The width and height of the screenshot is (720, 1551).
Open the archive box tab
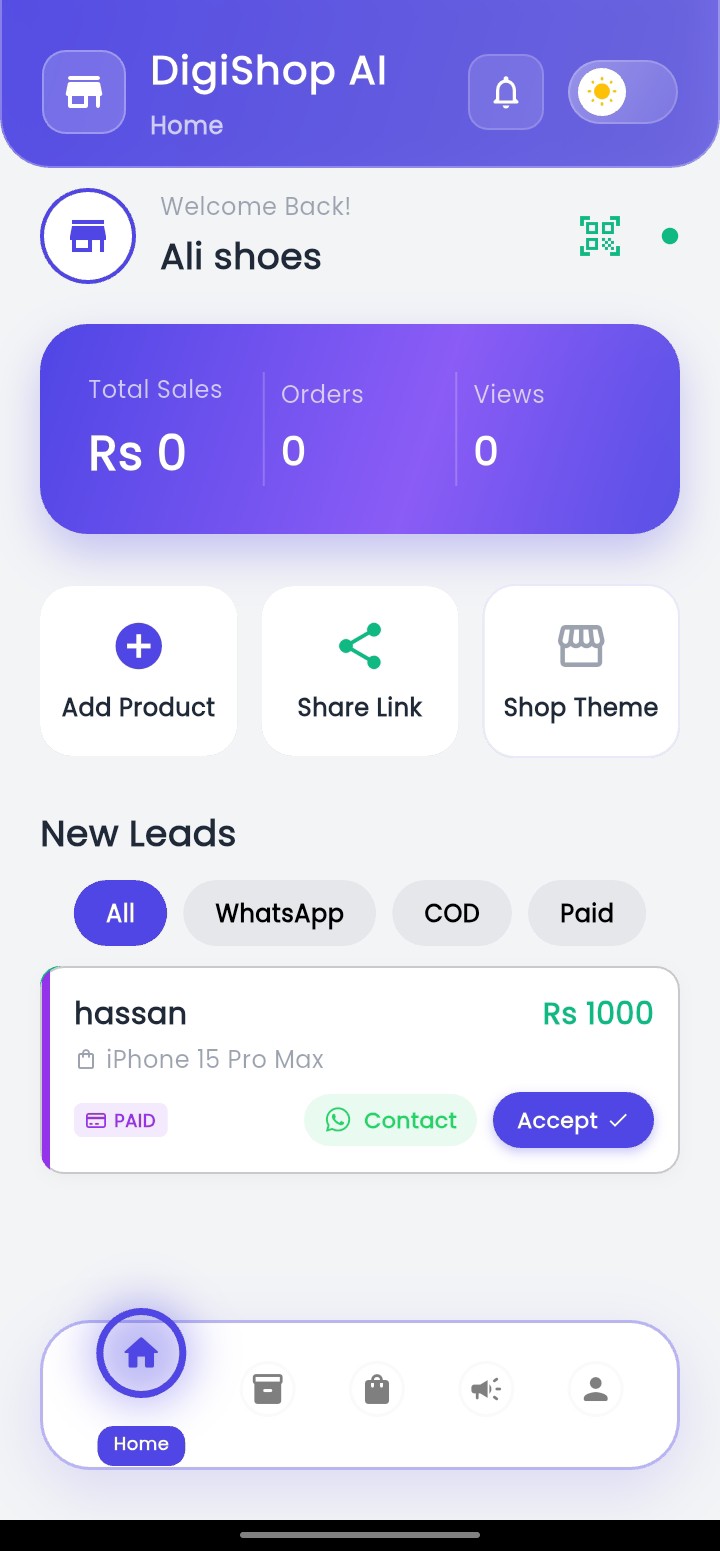[268, 1389]
